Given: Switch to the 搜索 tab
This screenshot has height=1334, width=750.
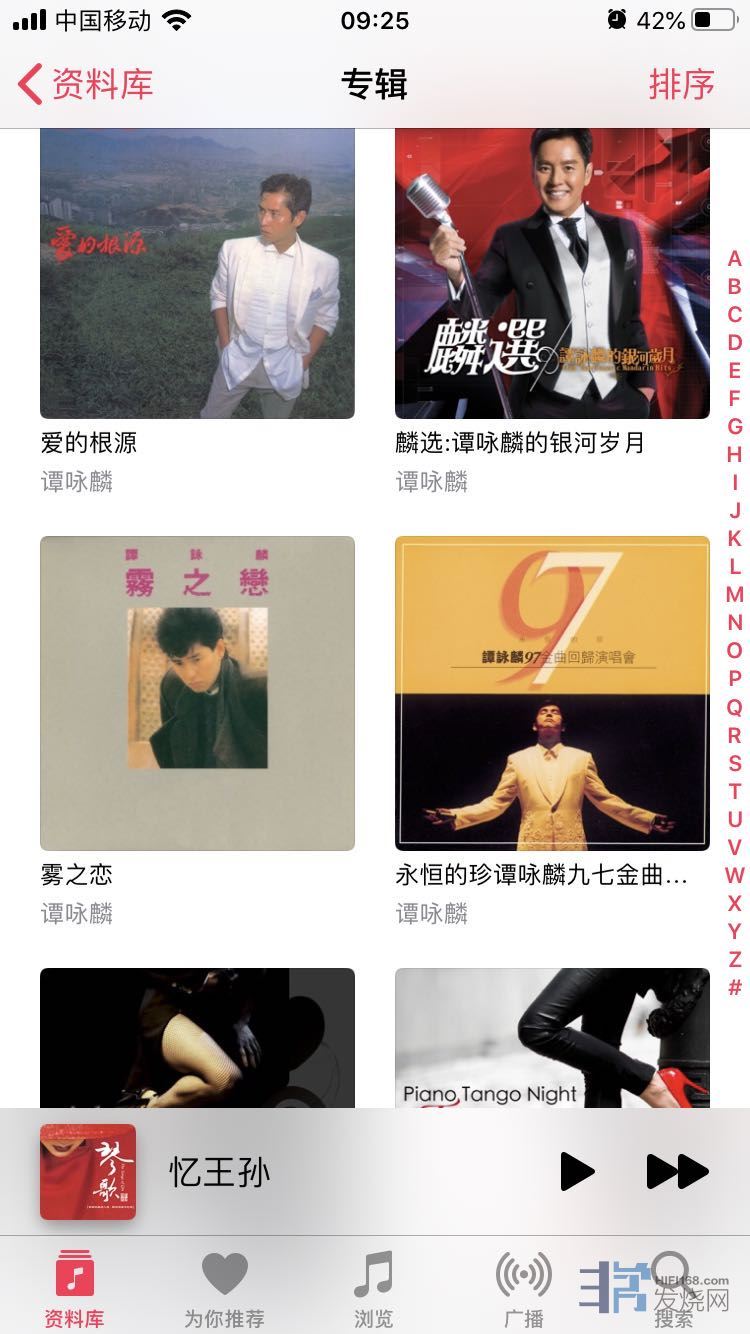Looking at the screenshot, I should [x=673, y=1288].
